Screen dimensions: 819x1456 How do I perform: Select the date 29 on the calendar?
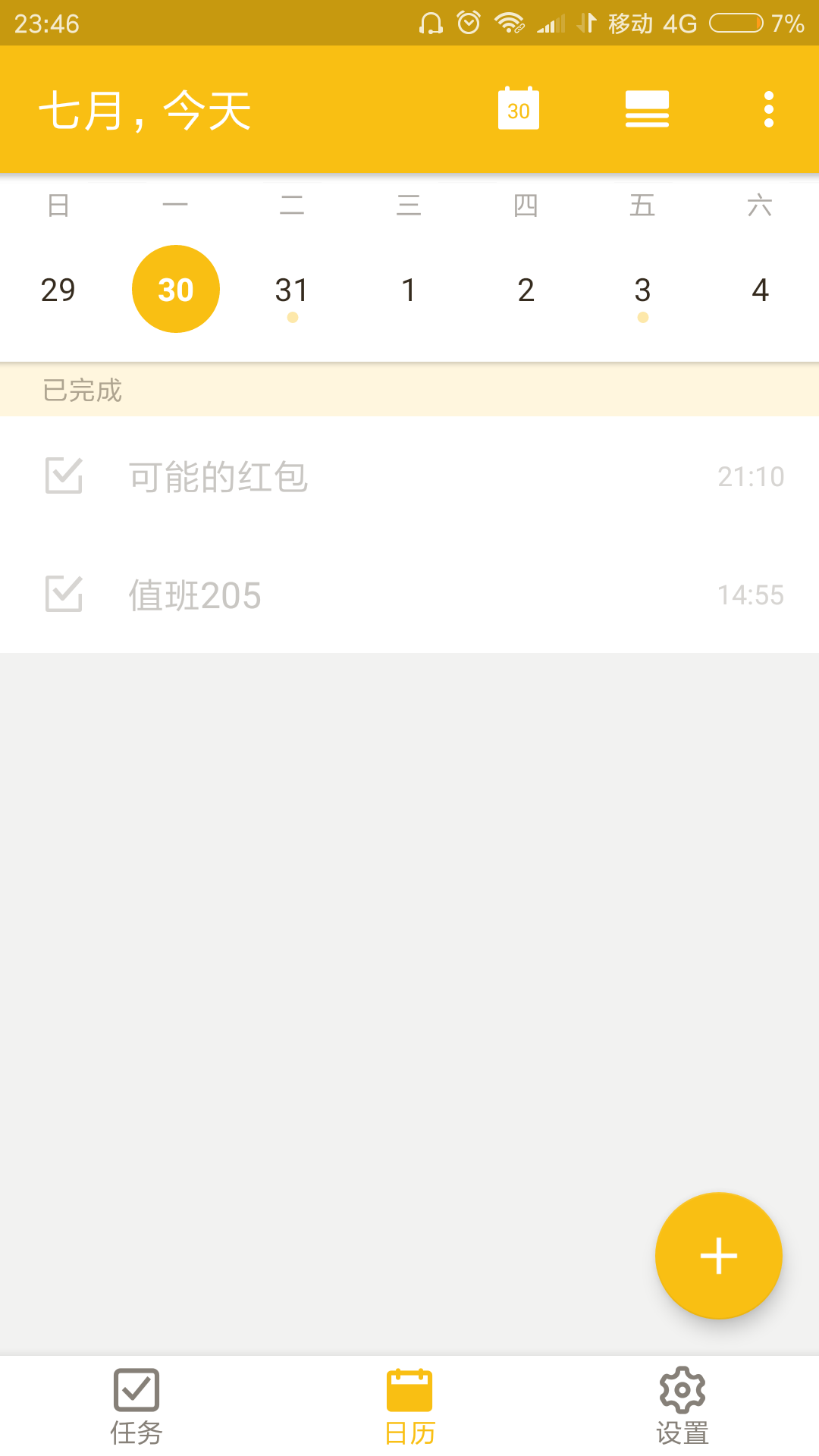[58, 290]
